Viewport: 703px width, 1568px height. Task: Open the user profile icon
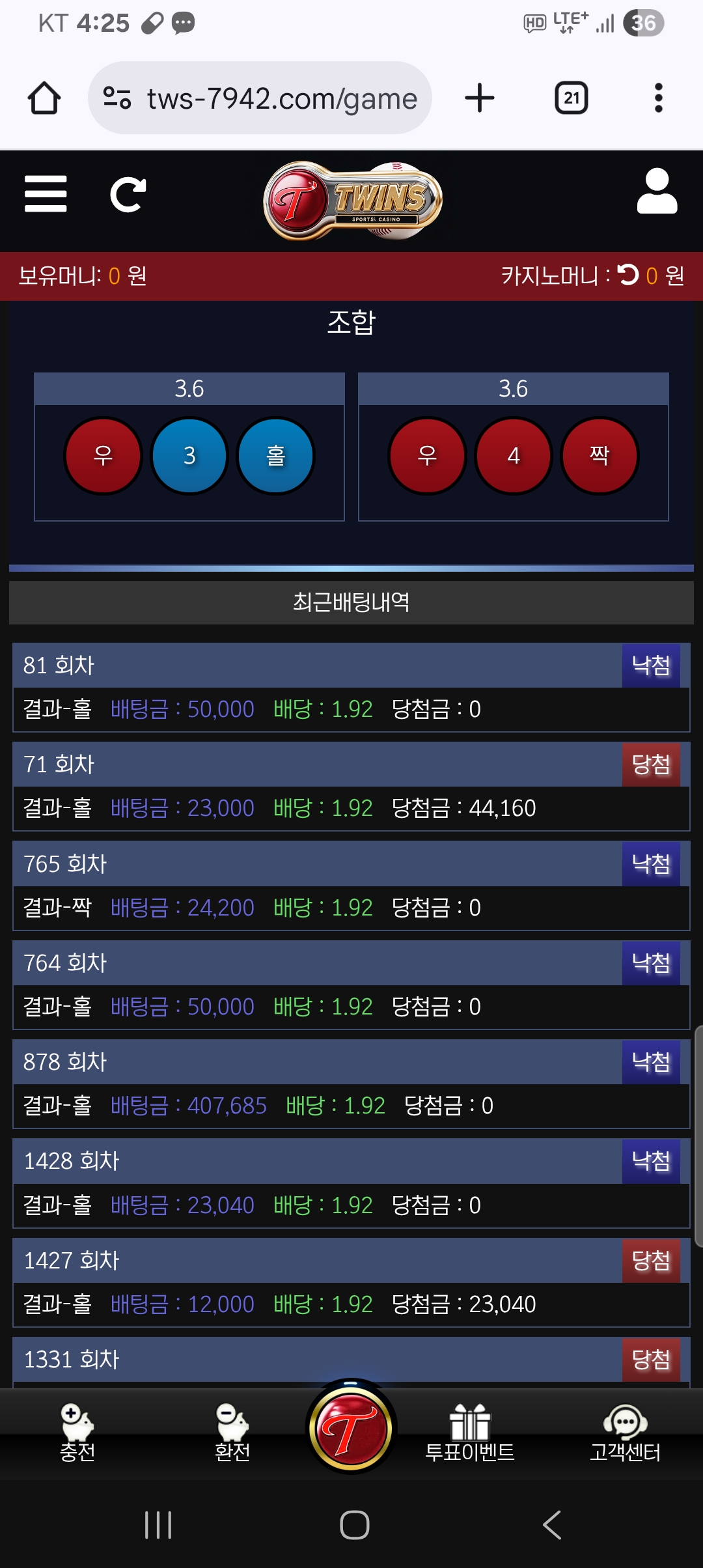[x=657, y=191]
